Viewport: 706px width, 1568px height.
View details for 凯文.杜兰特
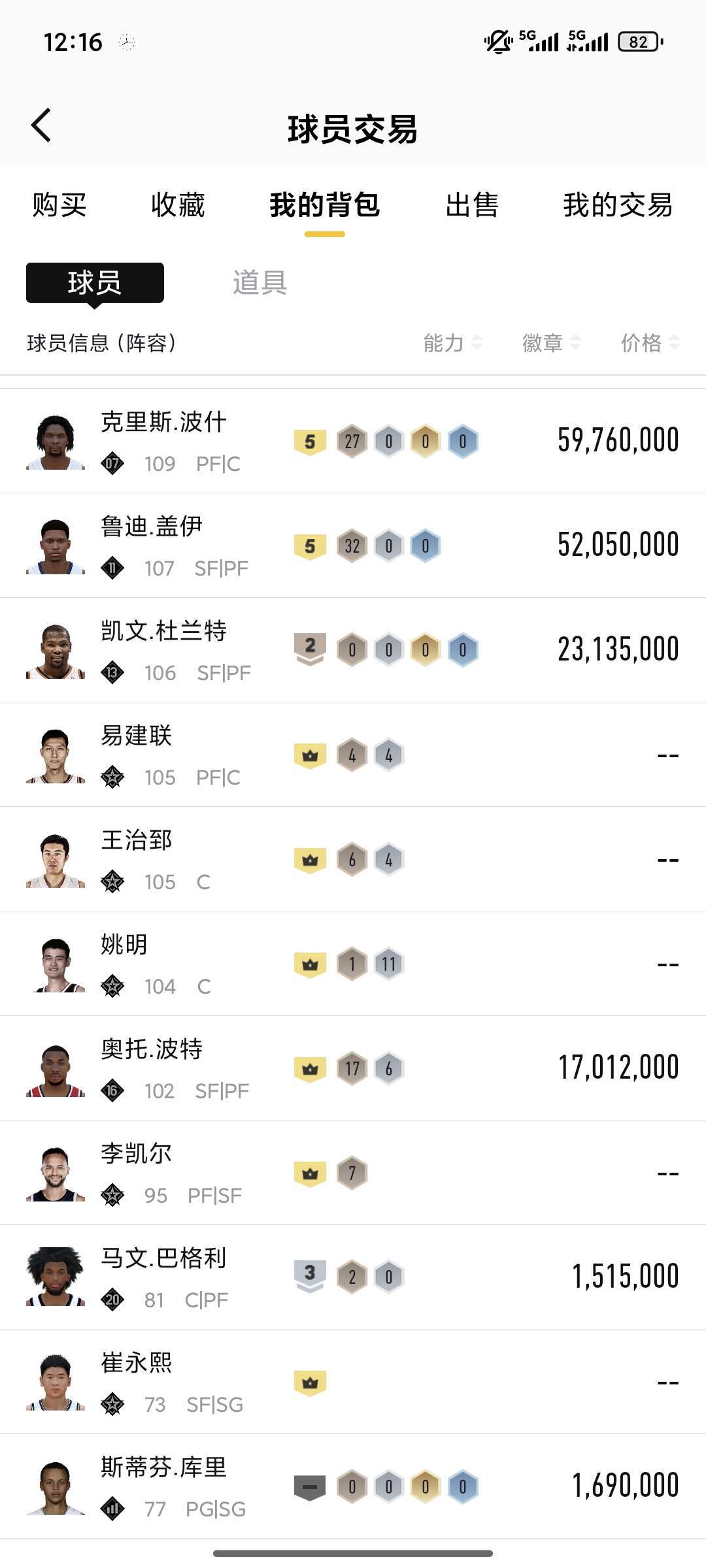[163, 650]
